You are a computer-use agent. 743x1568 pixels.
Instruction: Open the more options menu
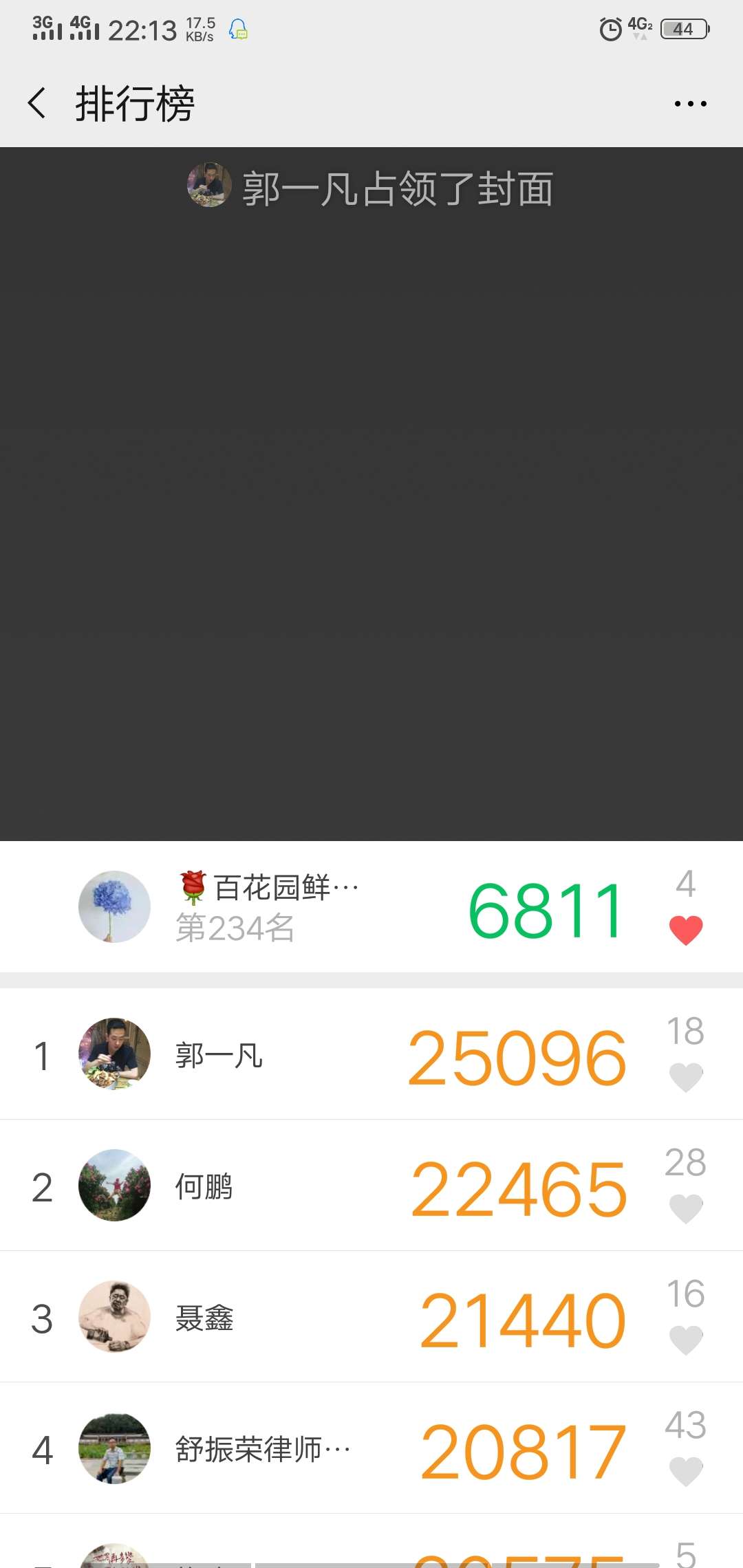click(x=691, y=102)
